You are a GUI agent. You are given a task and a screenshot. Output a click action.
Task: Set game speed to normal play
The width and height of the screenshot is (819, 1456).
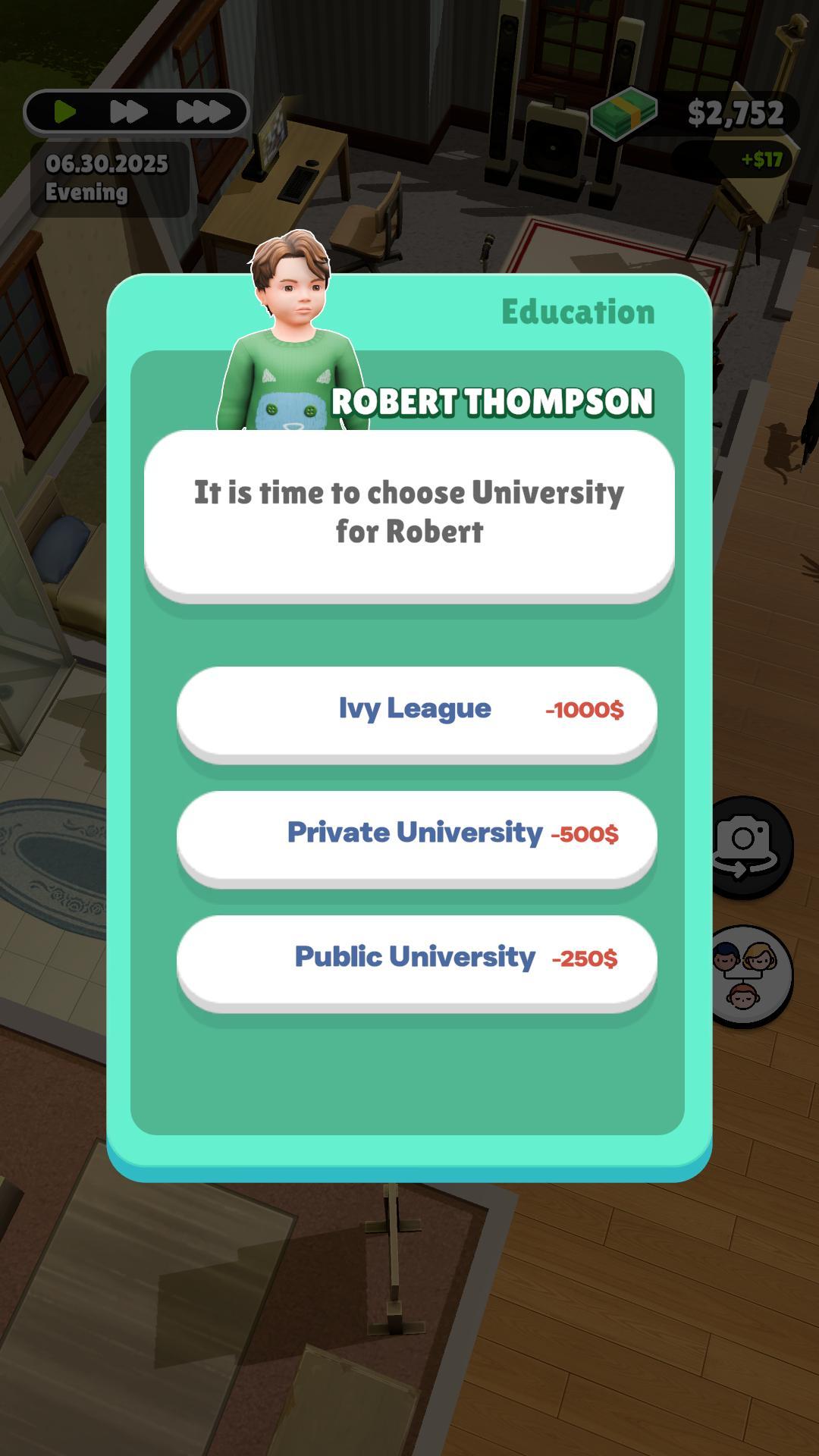[x=65, y=112]
